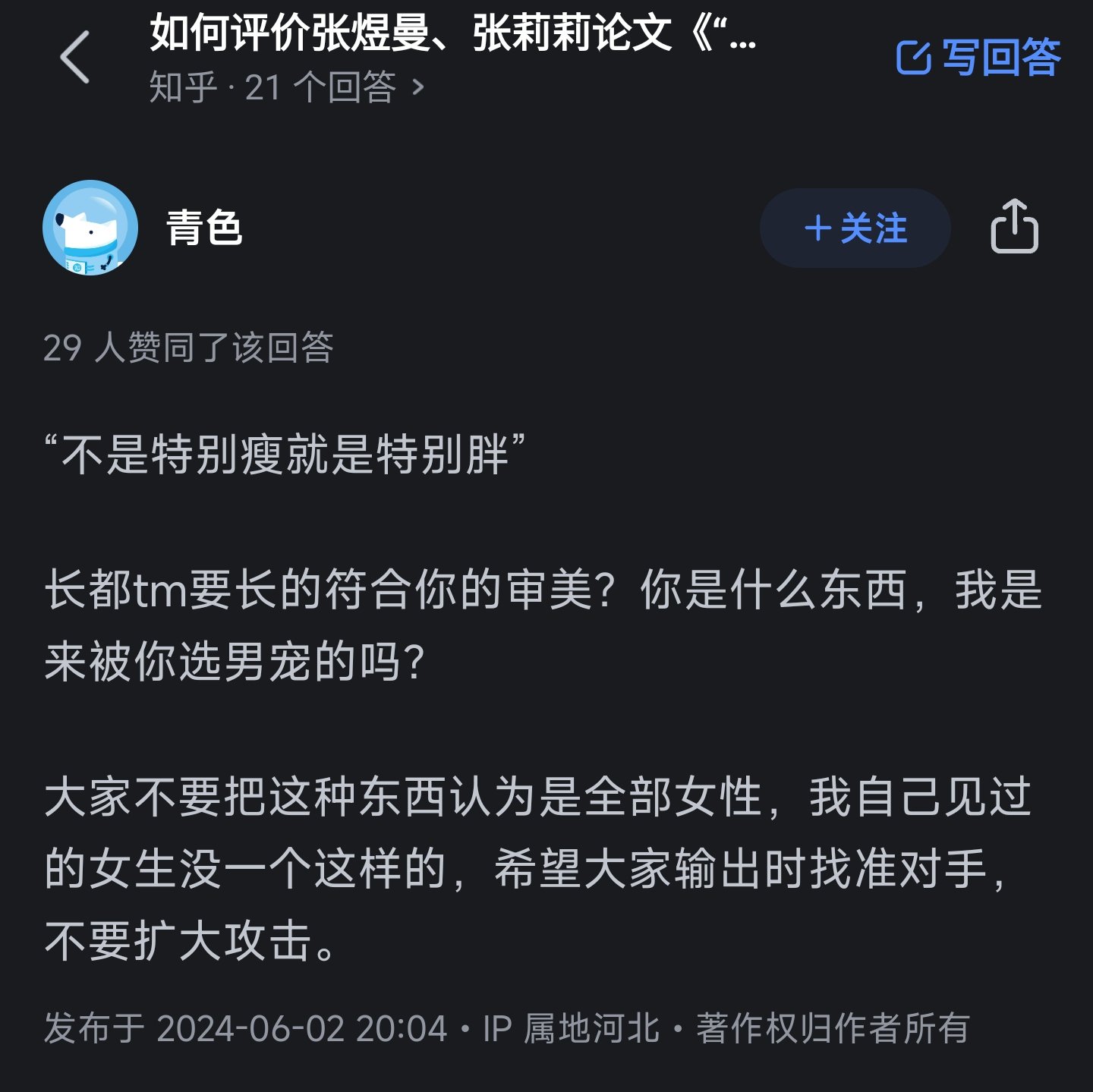Open 青色's profile avatar

click(x=90, y=228)
